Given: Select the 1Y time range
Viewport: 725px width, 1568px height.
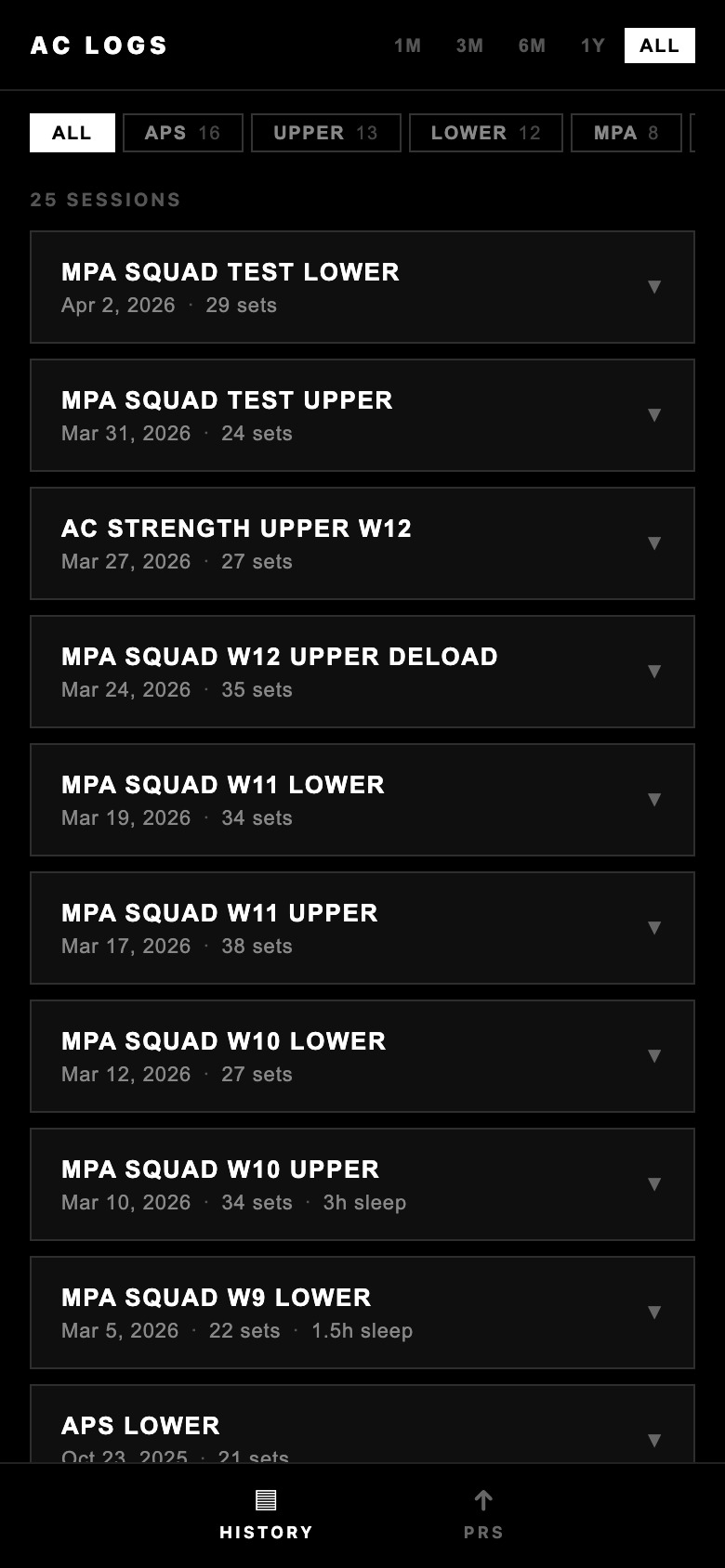Looking at the screenshot, I should pos(593,46).
